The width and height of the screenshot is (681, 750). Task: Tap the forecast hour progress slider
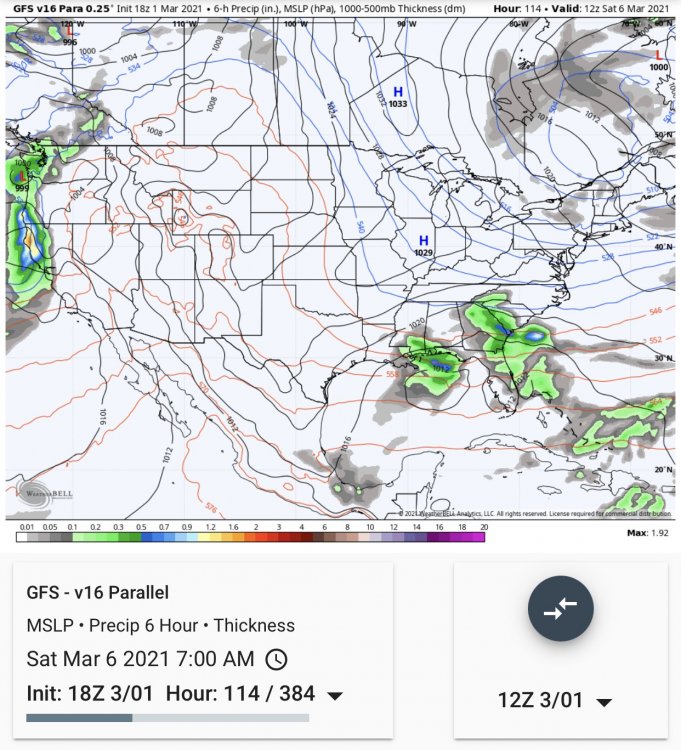click(x=168, y=718)
